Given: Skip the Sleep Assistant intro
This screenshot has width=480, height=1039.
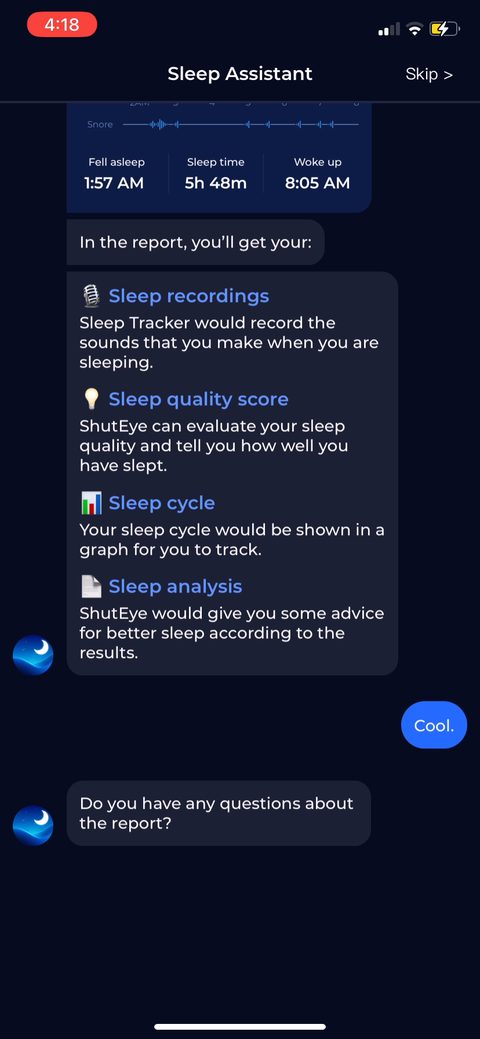Looking at the screenshot, I should (x=429, y=74).
